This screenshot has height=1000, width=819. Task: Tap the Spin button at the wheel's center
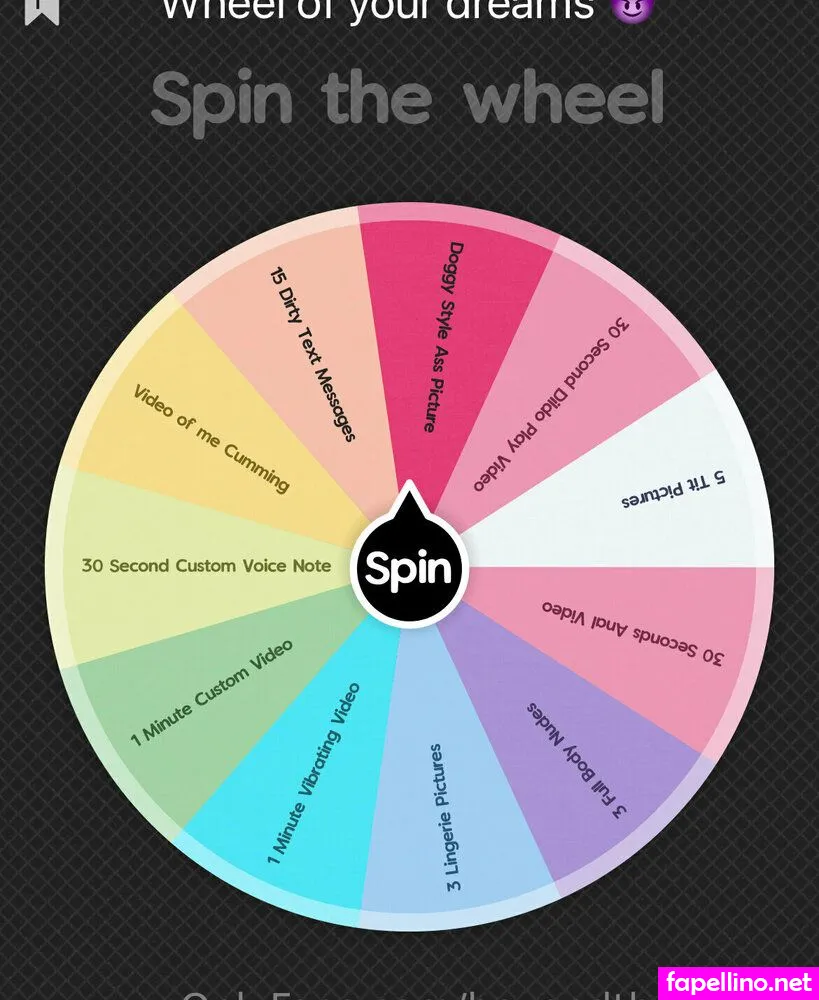(x=410, y=567)
